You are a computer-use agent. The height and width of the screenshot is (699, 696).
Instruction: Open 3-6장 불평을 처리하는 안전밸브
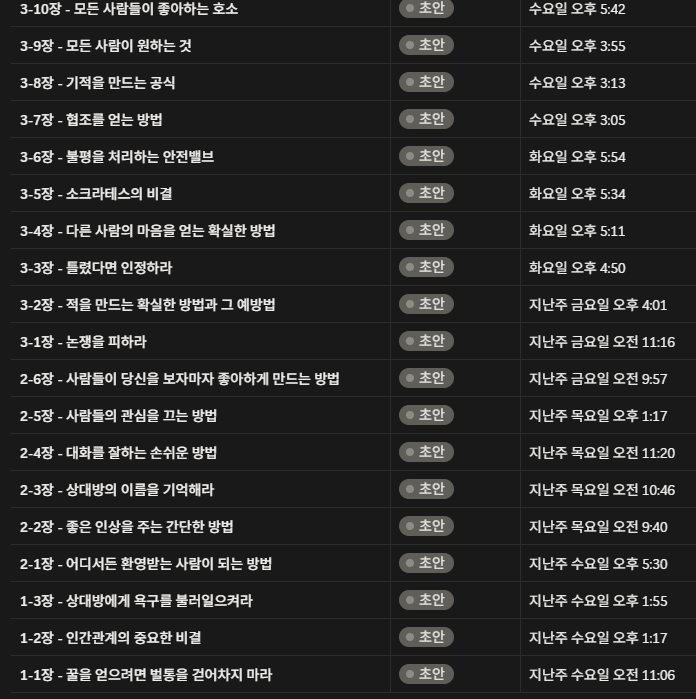point(117,157)
